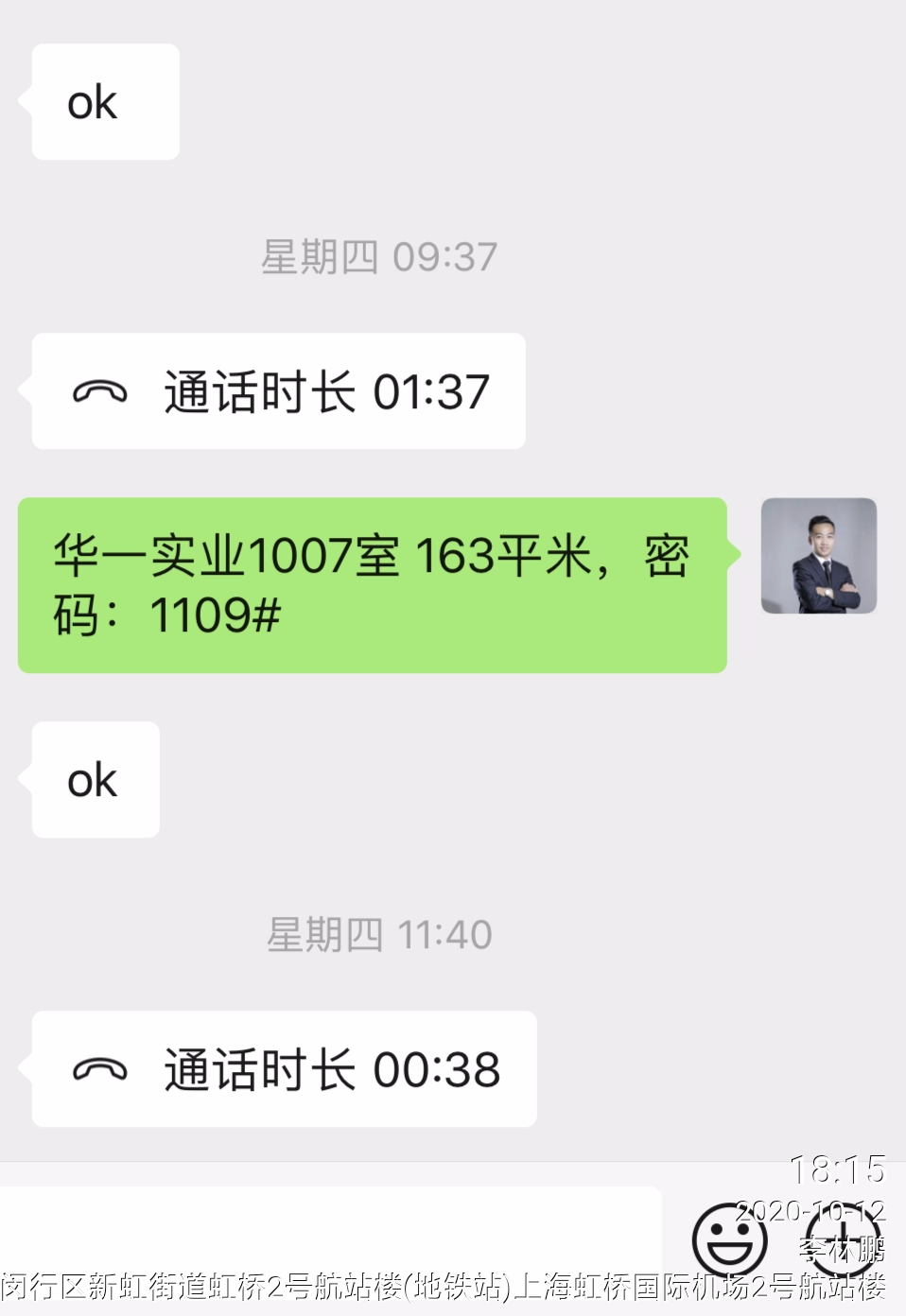This screenshot has width=906, height=1316.
Task: Open the sender's profile avatar
Action: (x=818, y=556)
